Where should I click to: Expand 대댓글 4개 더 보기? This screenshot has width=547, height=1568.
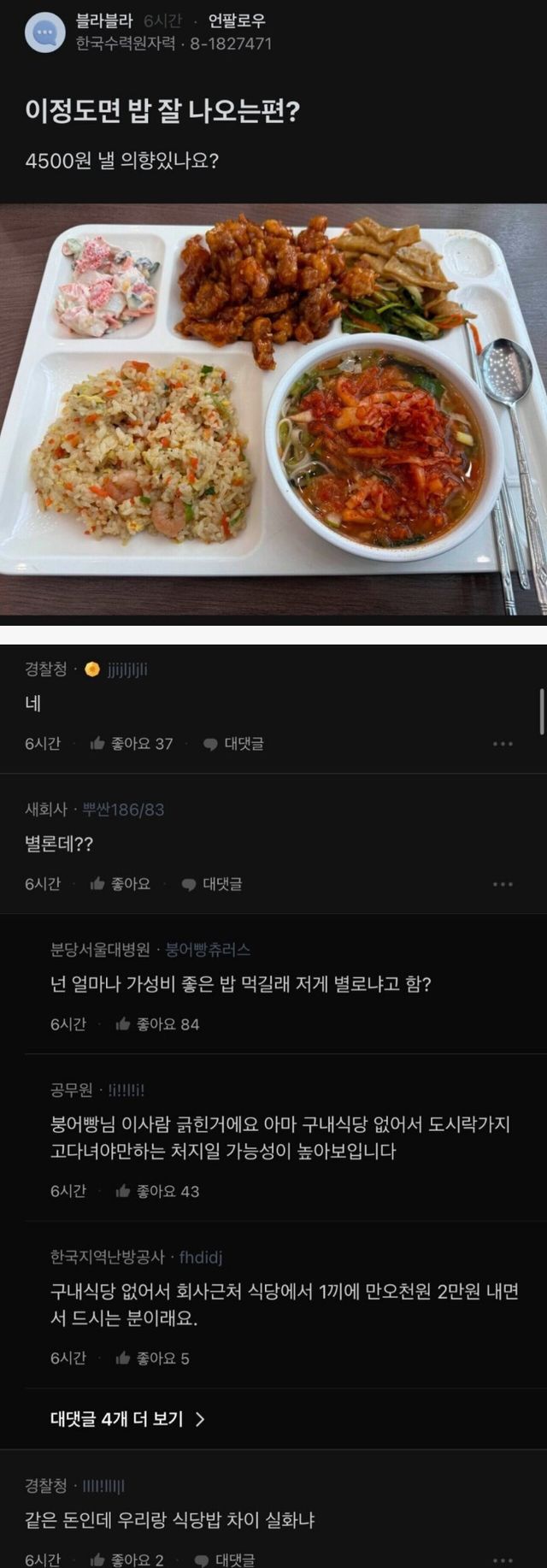pyautogui.click(x=128, y=1419)
